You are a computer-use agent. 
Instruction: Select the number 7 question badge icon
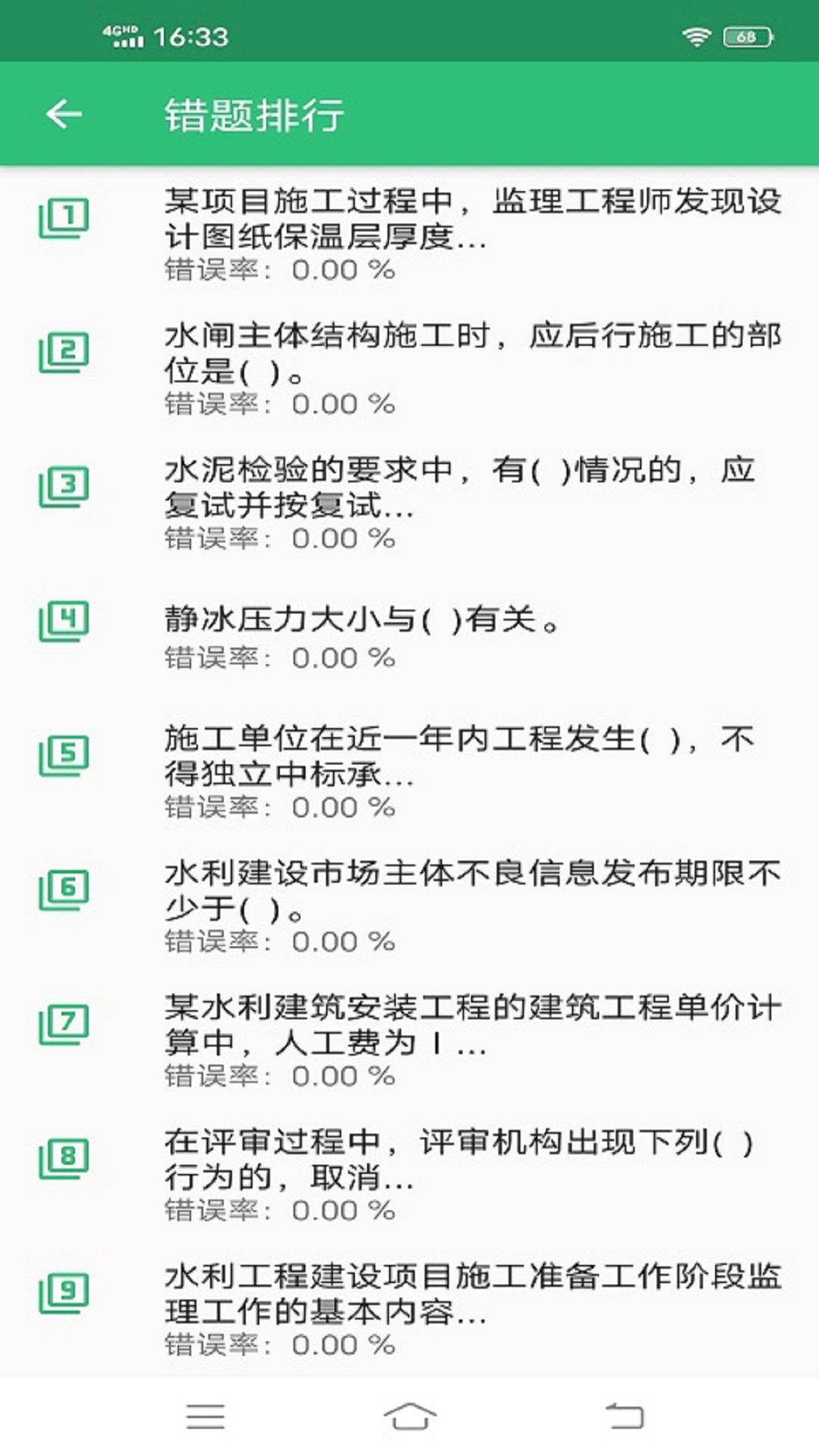click(x=64, y=1024)
